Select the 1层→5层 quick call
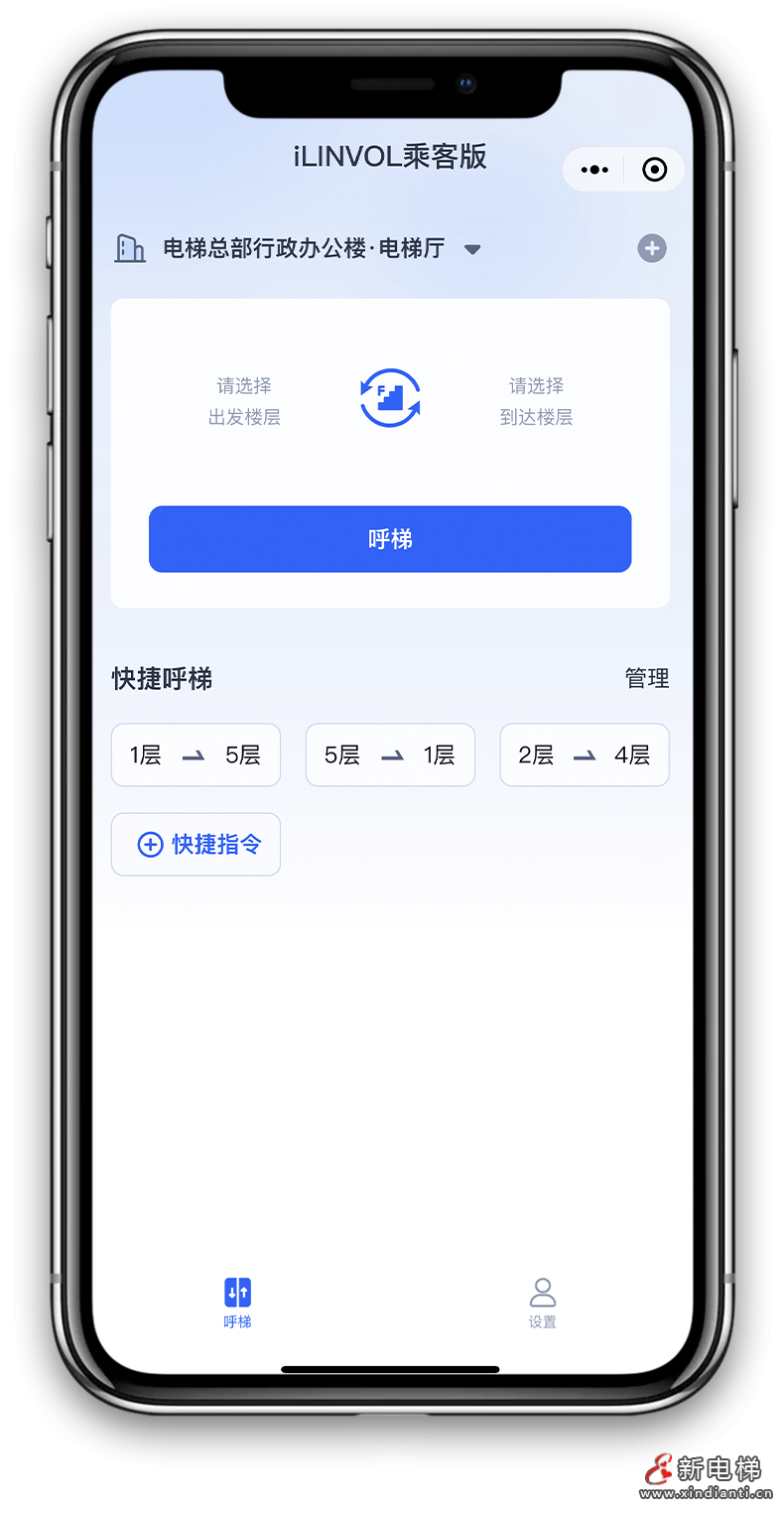Screen dimensions: 784x1513 (x=196, y=755)
